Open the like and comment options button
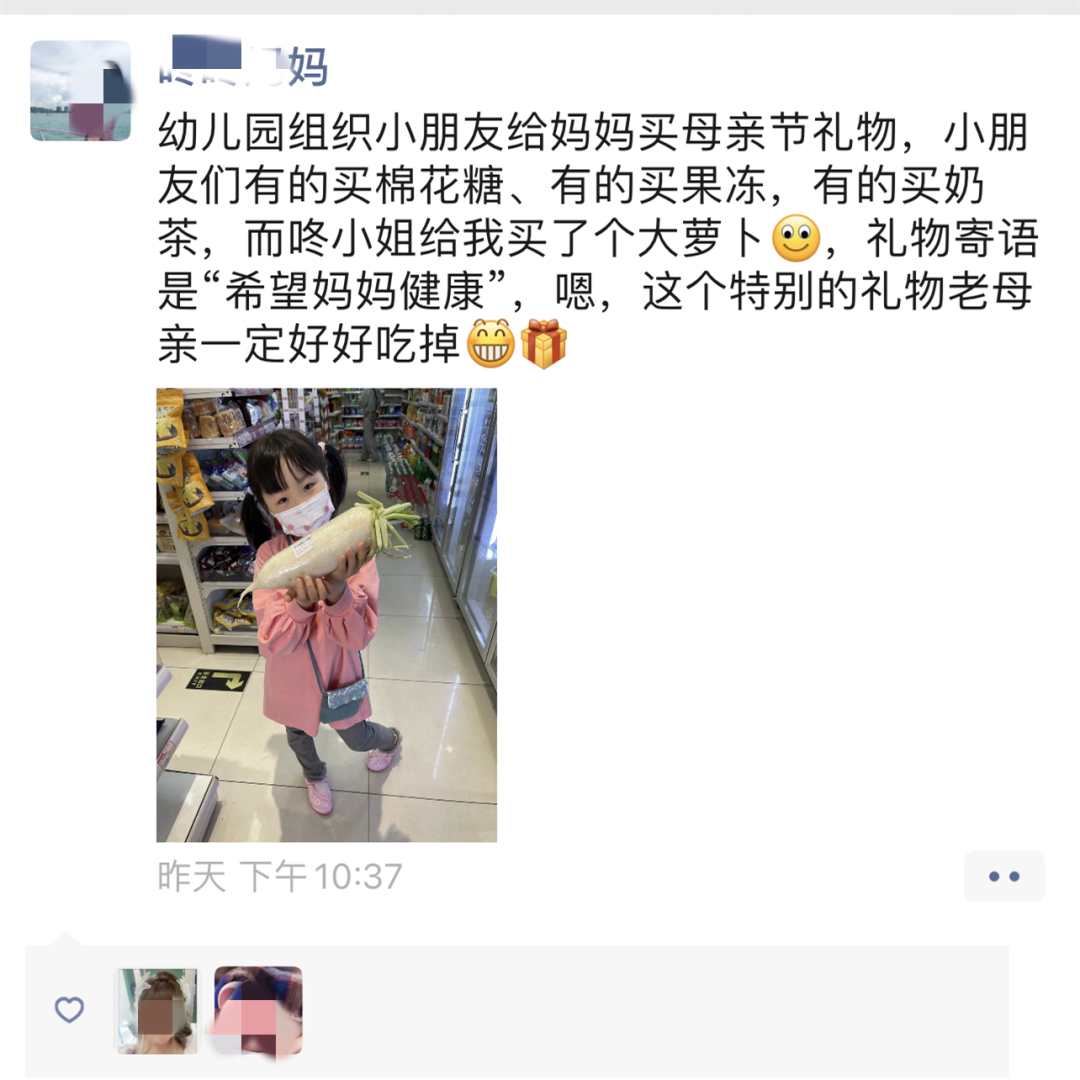 click(x=1003, y=877)
